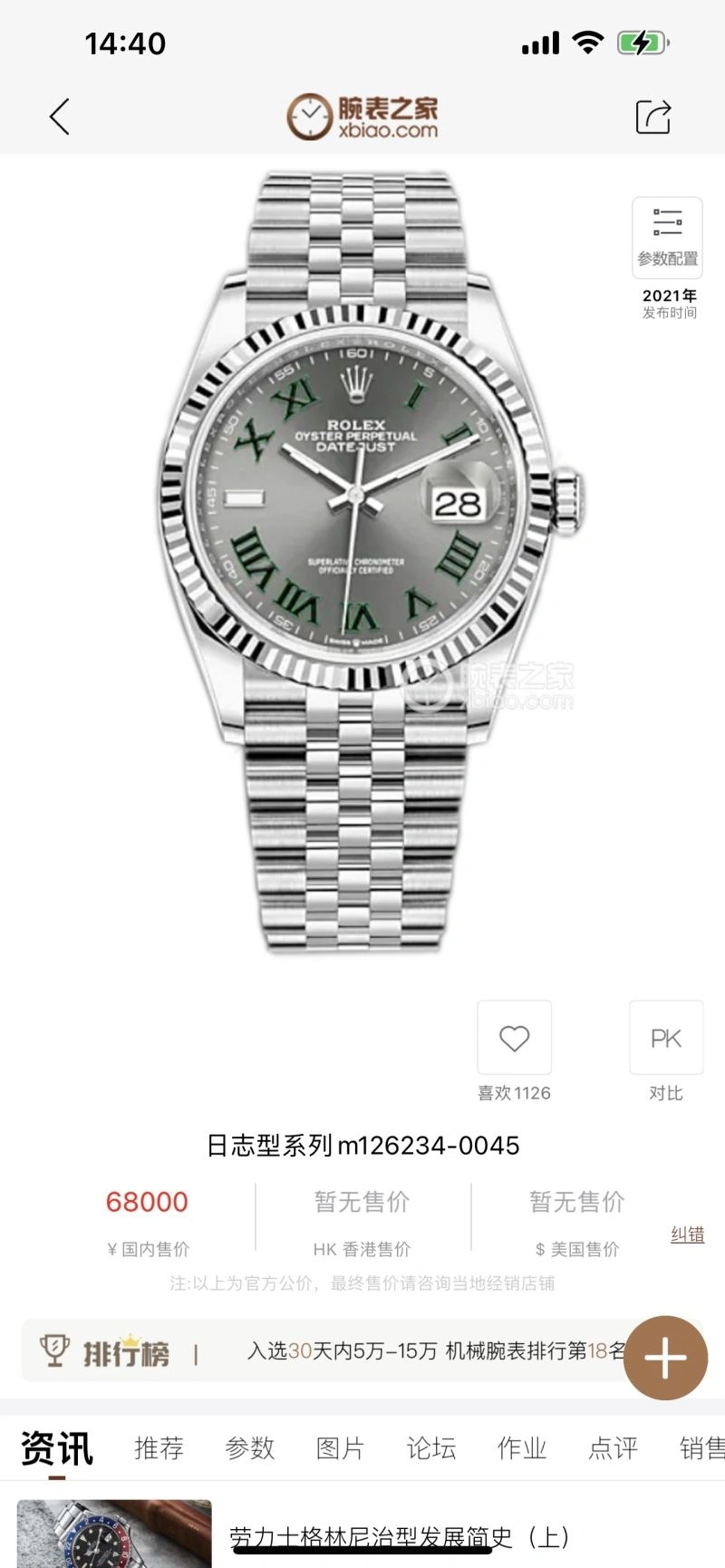
Task: Tap the brown plus floating button
Action: click(x=665, y=1358)
